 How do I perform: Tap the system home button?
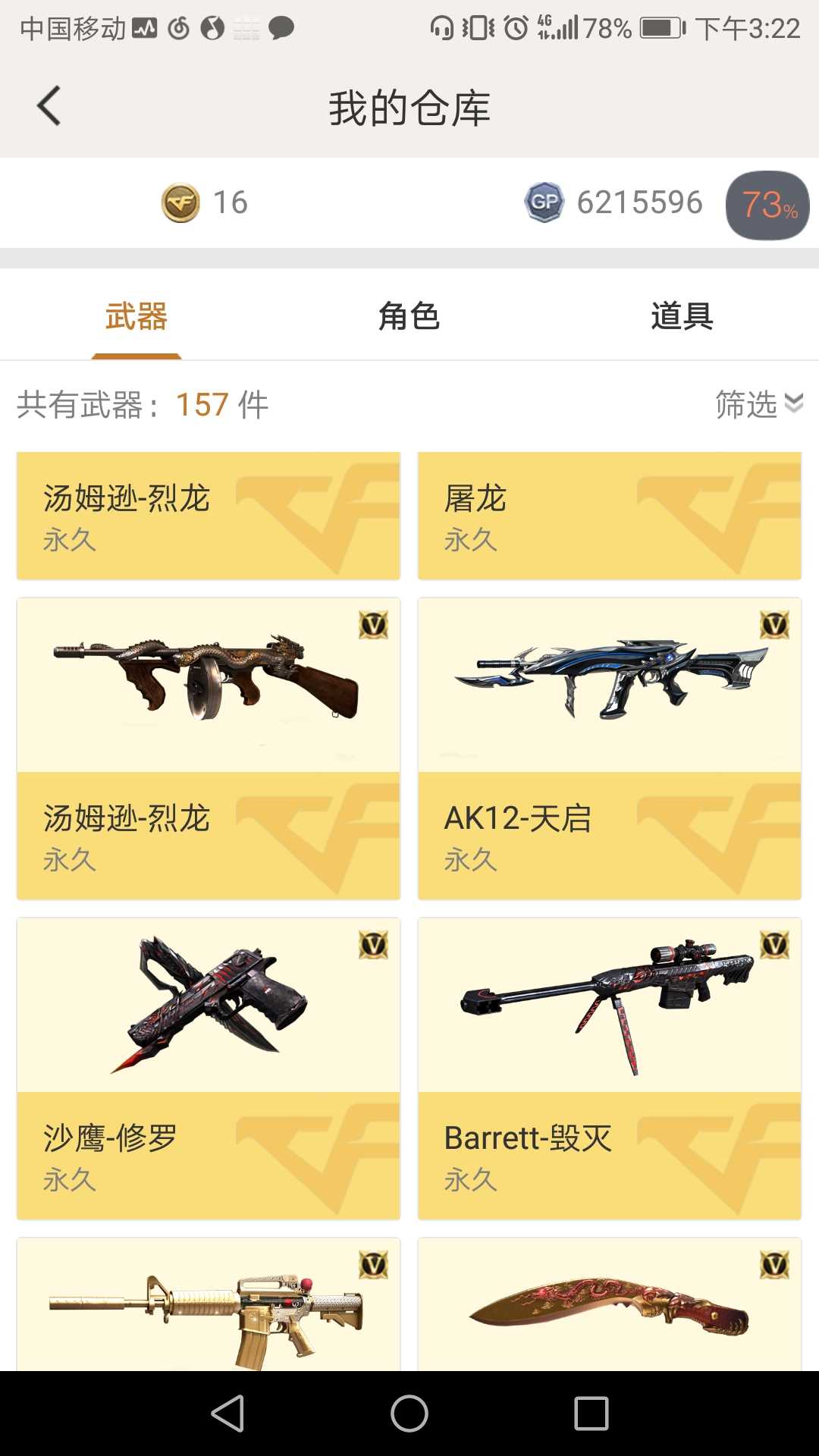coord(409,1414)
